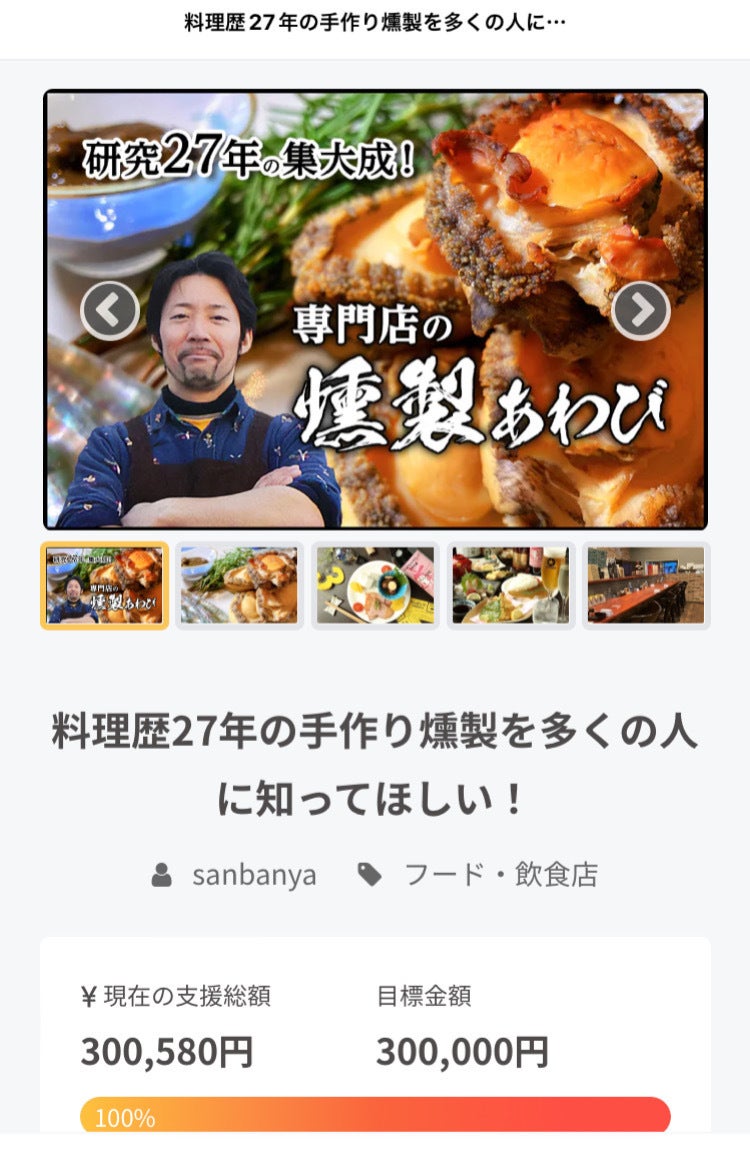
Task: Select the fourth thumbnail with beer and dishes
Action: click(510, 585)
